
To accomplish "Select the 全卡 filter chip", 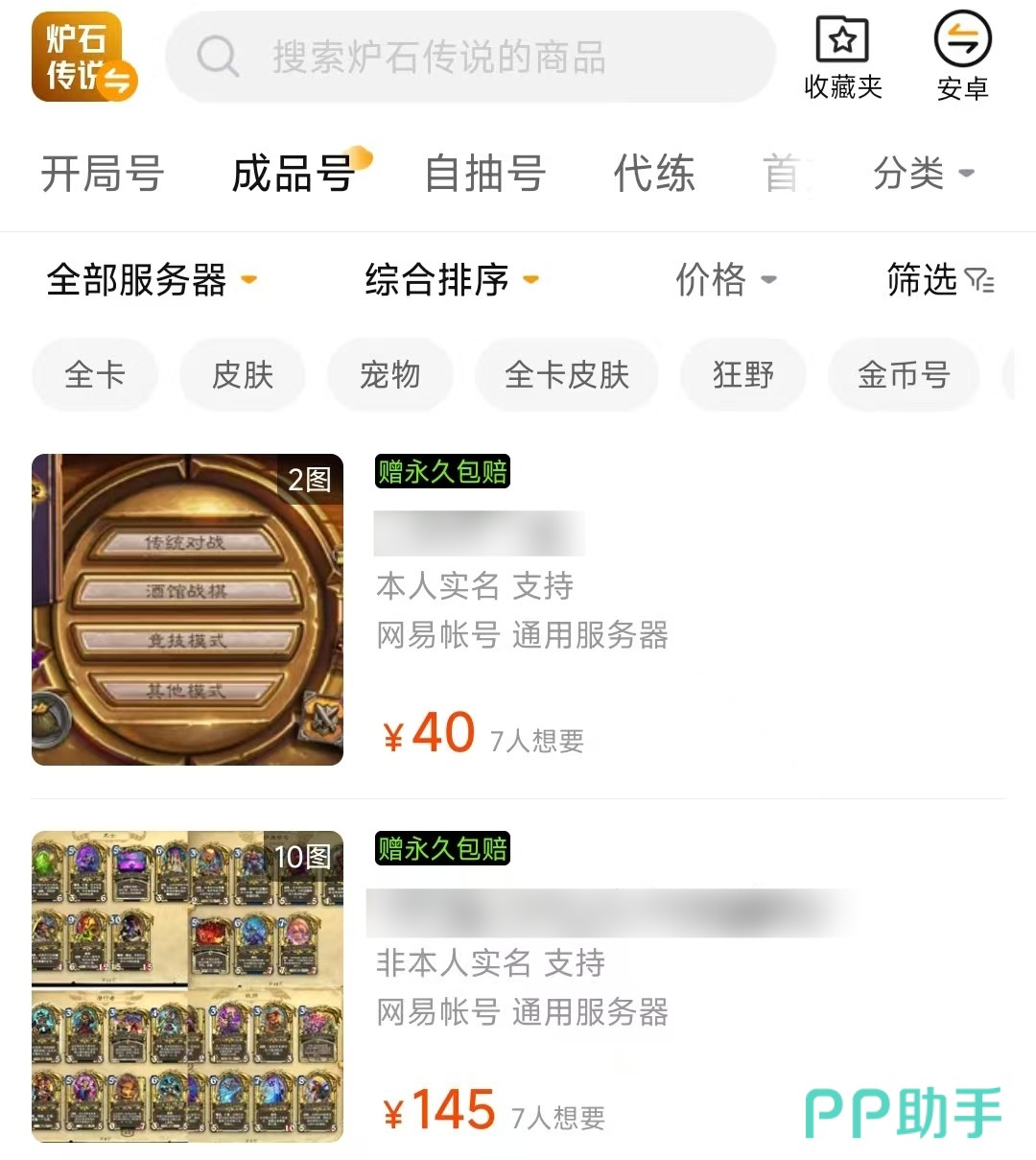I will 94,374.
